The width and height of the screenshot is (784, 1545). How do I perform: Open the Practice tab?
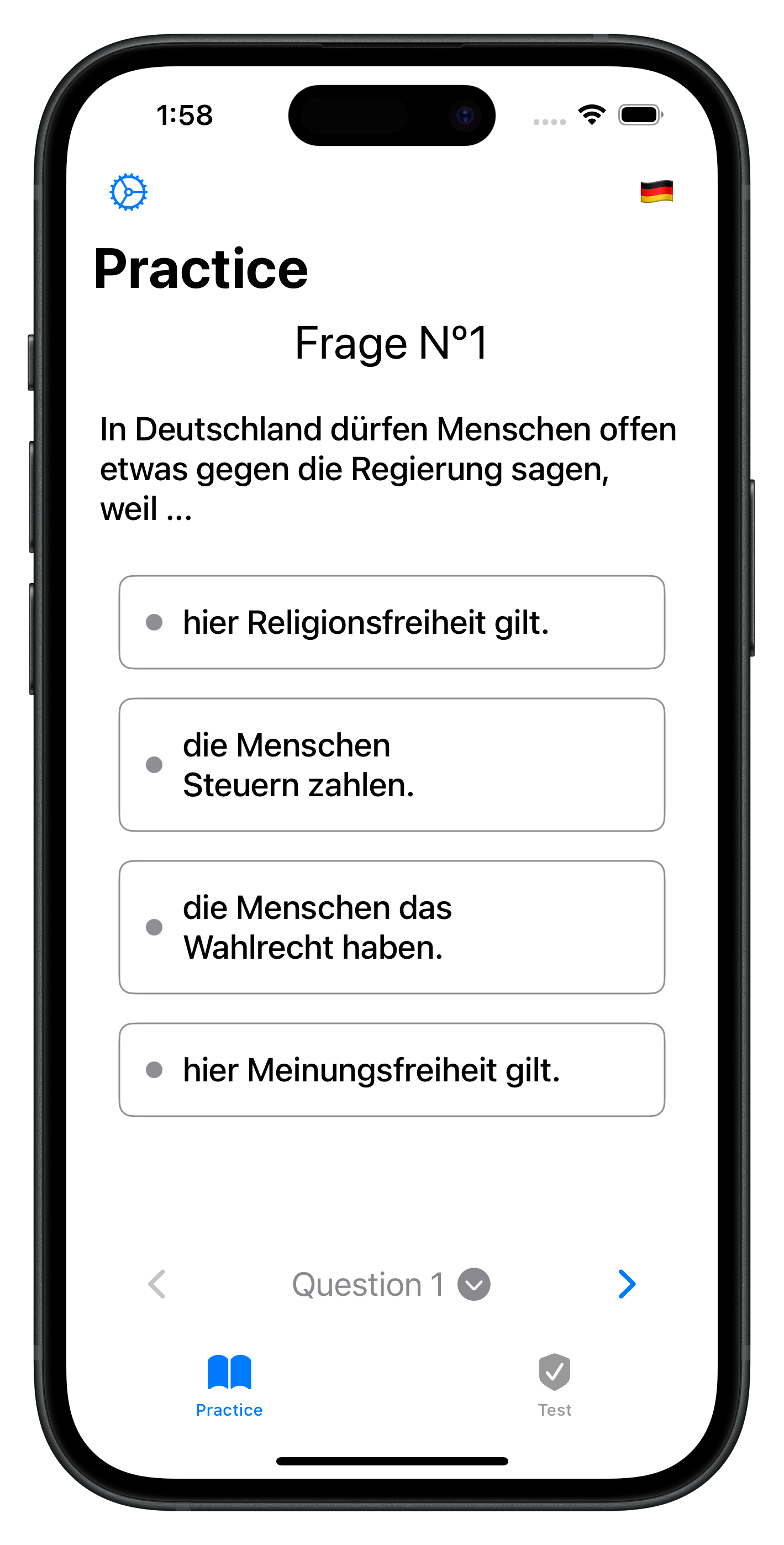(229, 1384)
